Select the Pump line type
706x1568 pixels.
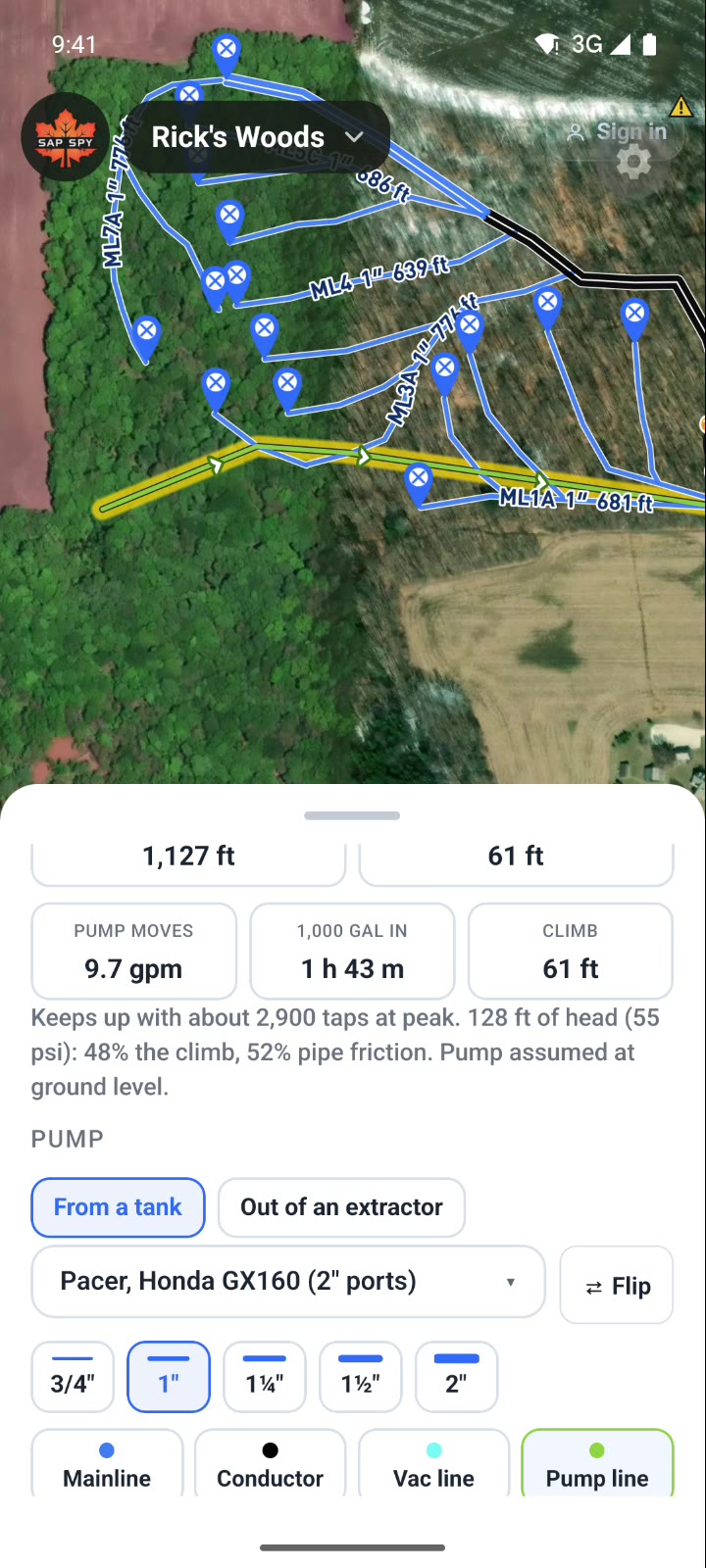(x=597, y=1463)
